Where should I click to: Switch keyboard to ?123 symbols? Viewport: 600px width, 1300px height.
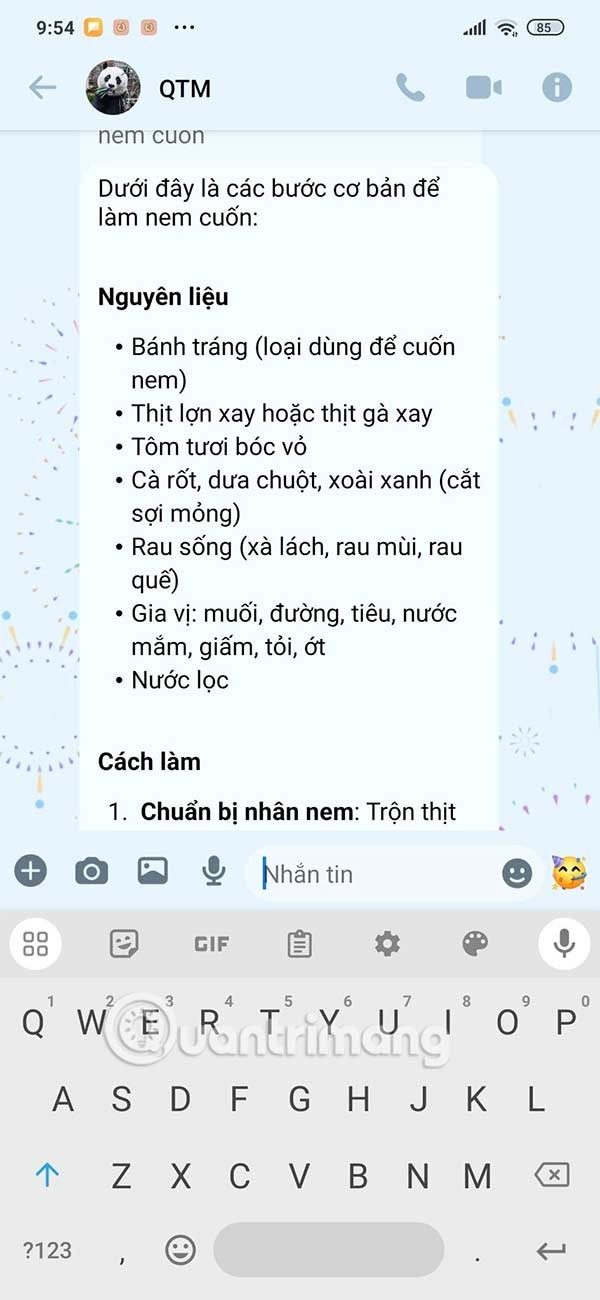(x=47, y=1250)
